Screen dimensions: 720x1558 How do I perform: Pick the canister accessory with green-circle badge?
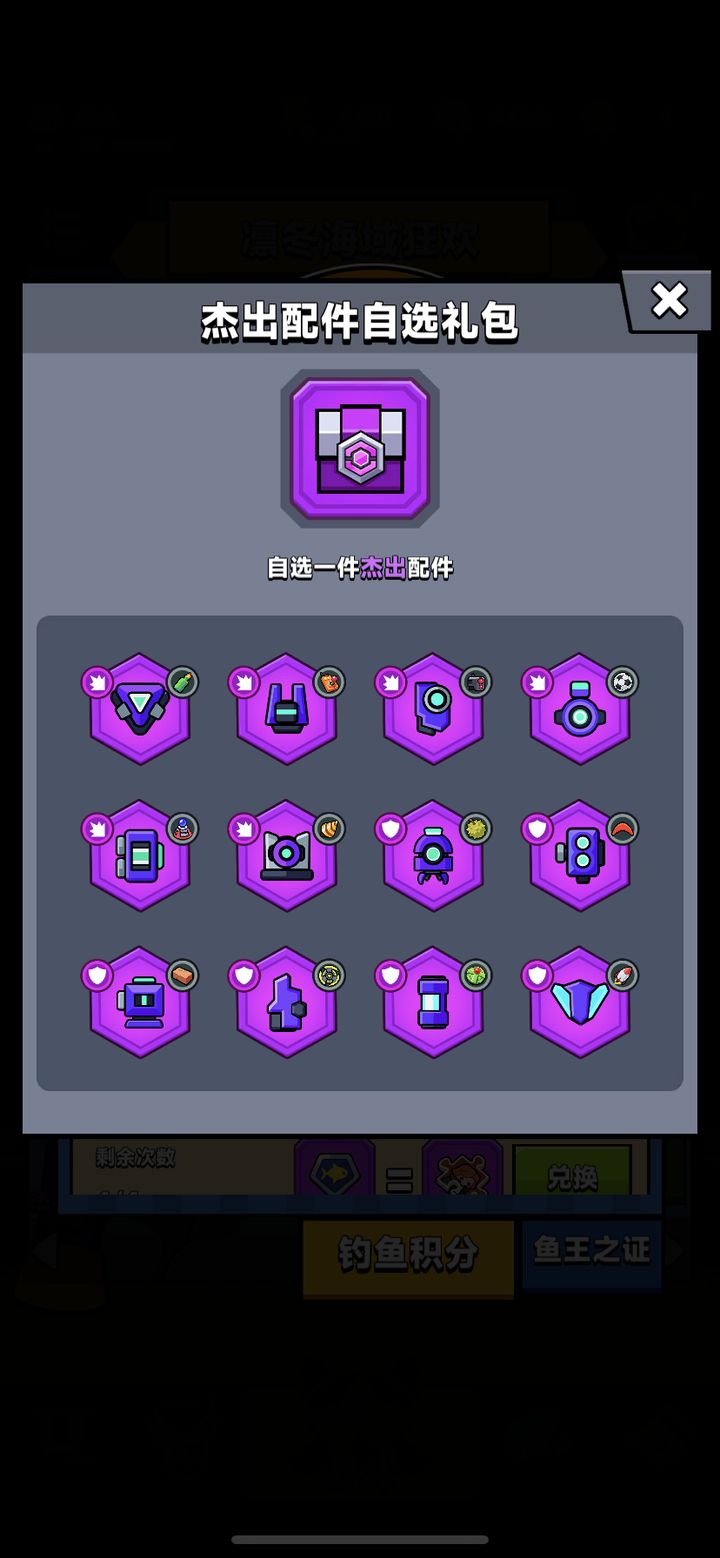coord(433,1002)
